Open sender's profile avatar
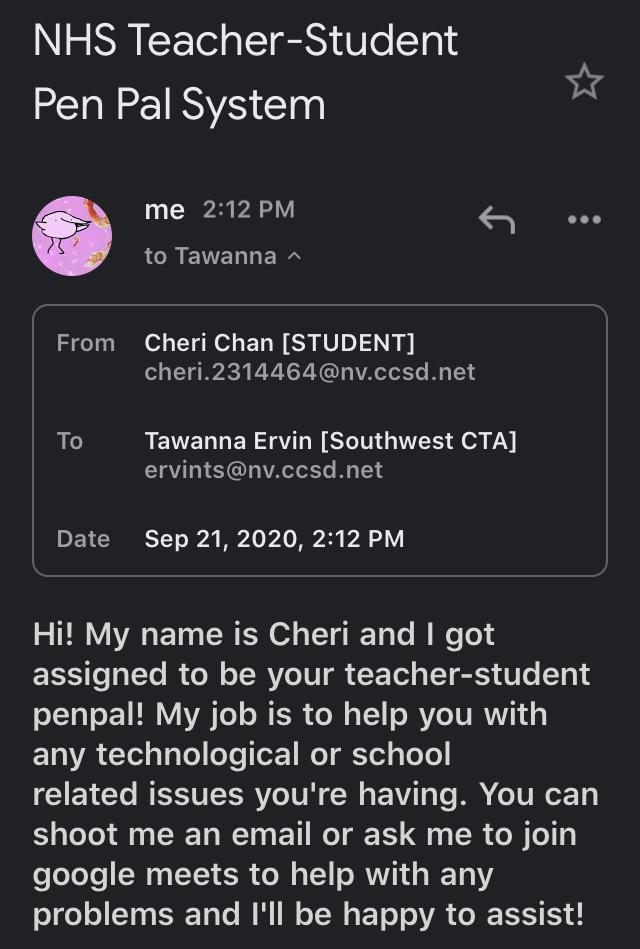This screenshot has width=640, height=949. pos(72,236)
